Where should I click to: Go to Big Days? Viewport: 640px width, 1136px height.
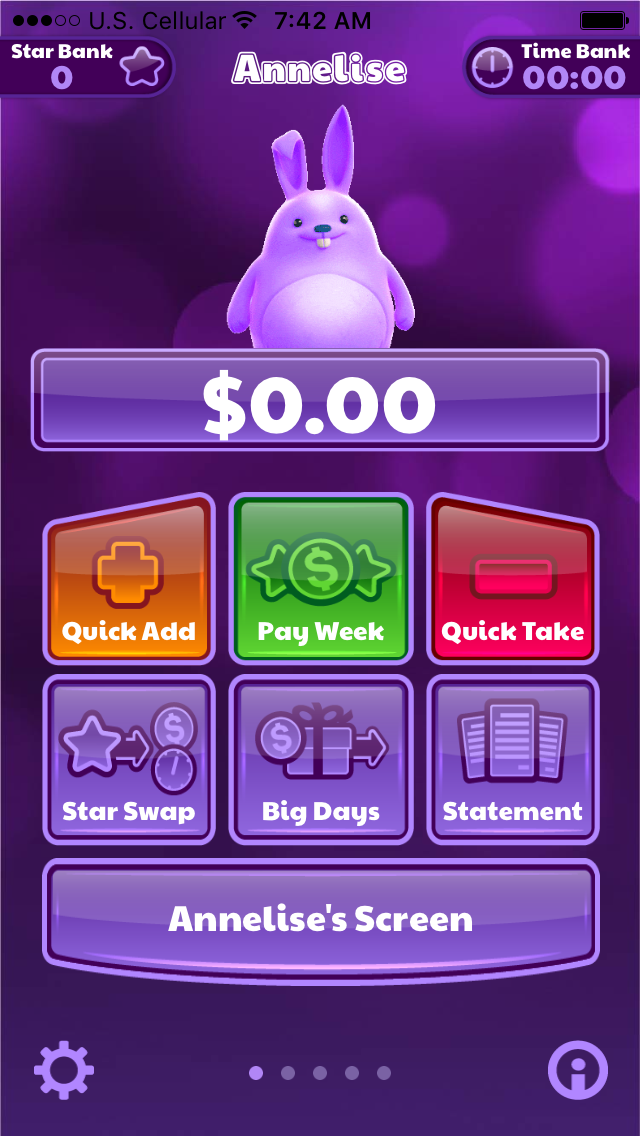pos(321,759)
